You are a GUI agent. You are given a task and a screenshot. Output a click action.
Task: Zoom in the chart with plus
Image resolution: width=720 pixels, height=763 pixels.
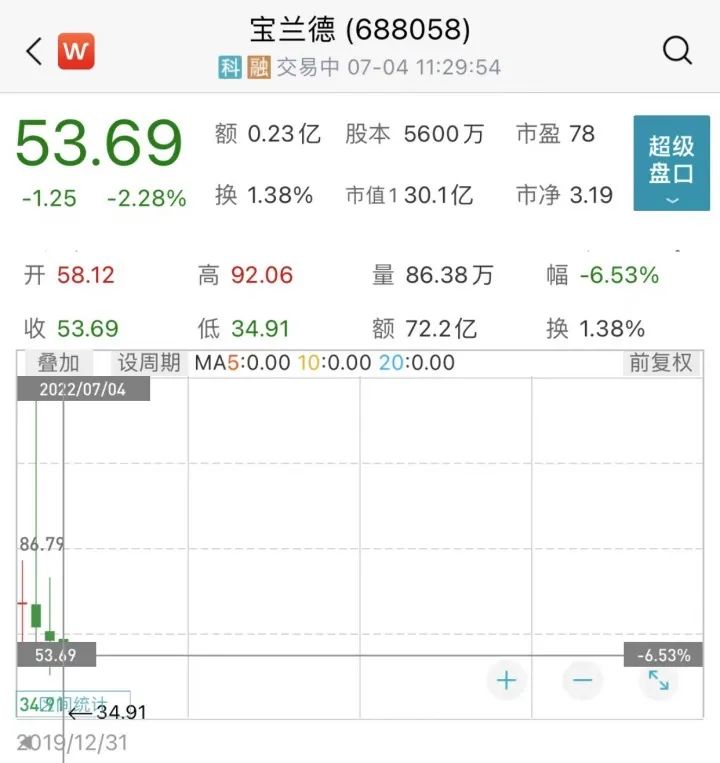[x=507, y=681]
